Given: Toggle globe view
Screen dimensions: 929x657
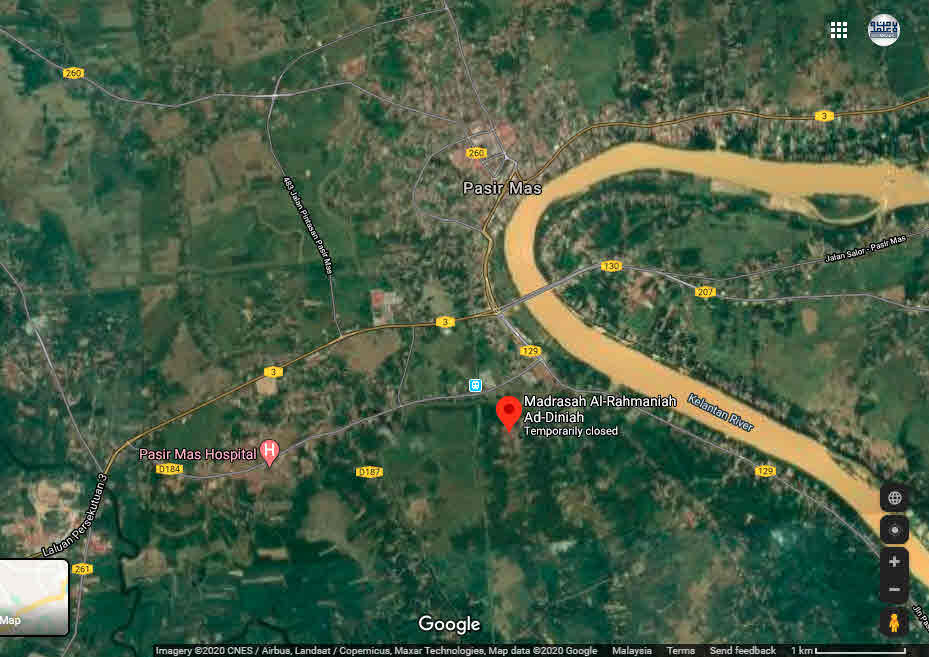Looking at the screenshot, I should (894, 497).
